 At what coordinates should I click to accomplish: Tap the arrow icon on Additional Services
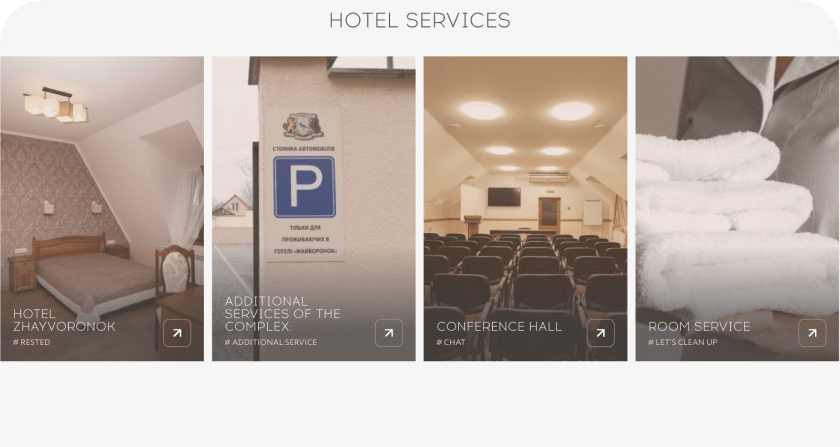click(389, 333)
